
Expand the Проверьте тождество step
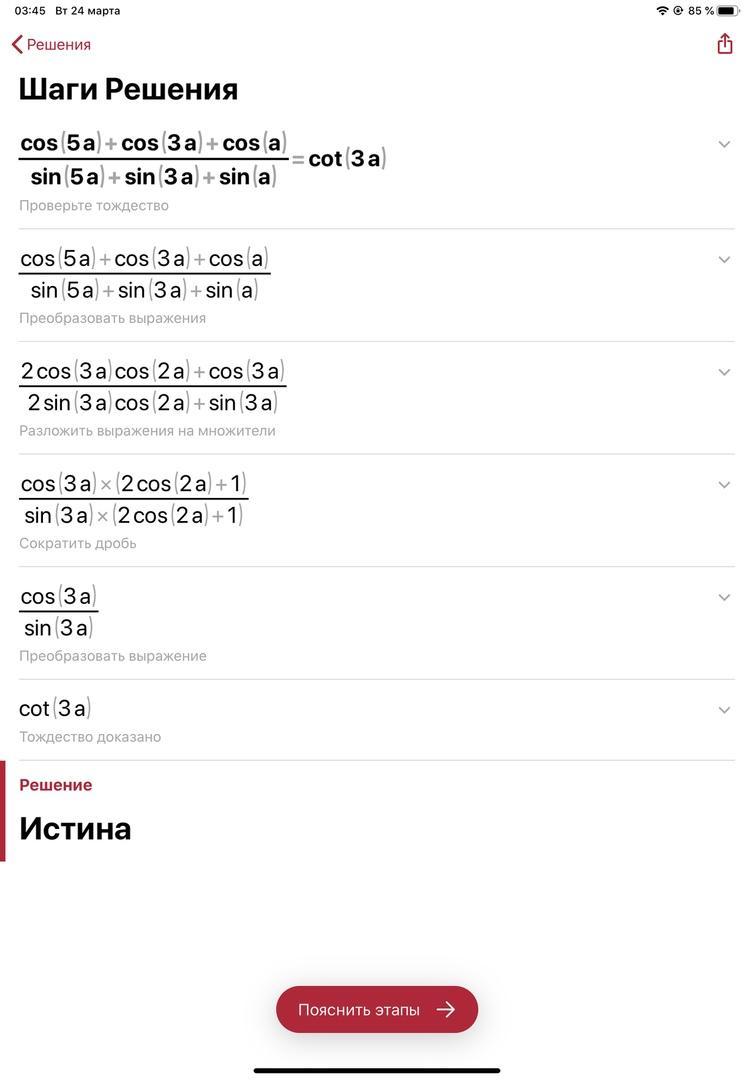pos(724,145)
